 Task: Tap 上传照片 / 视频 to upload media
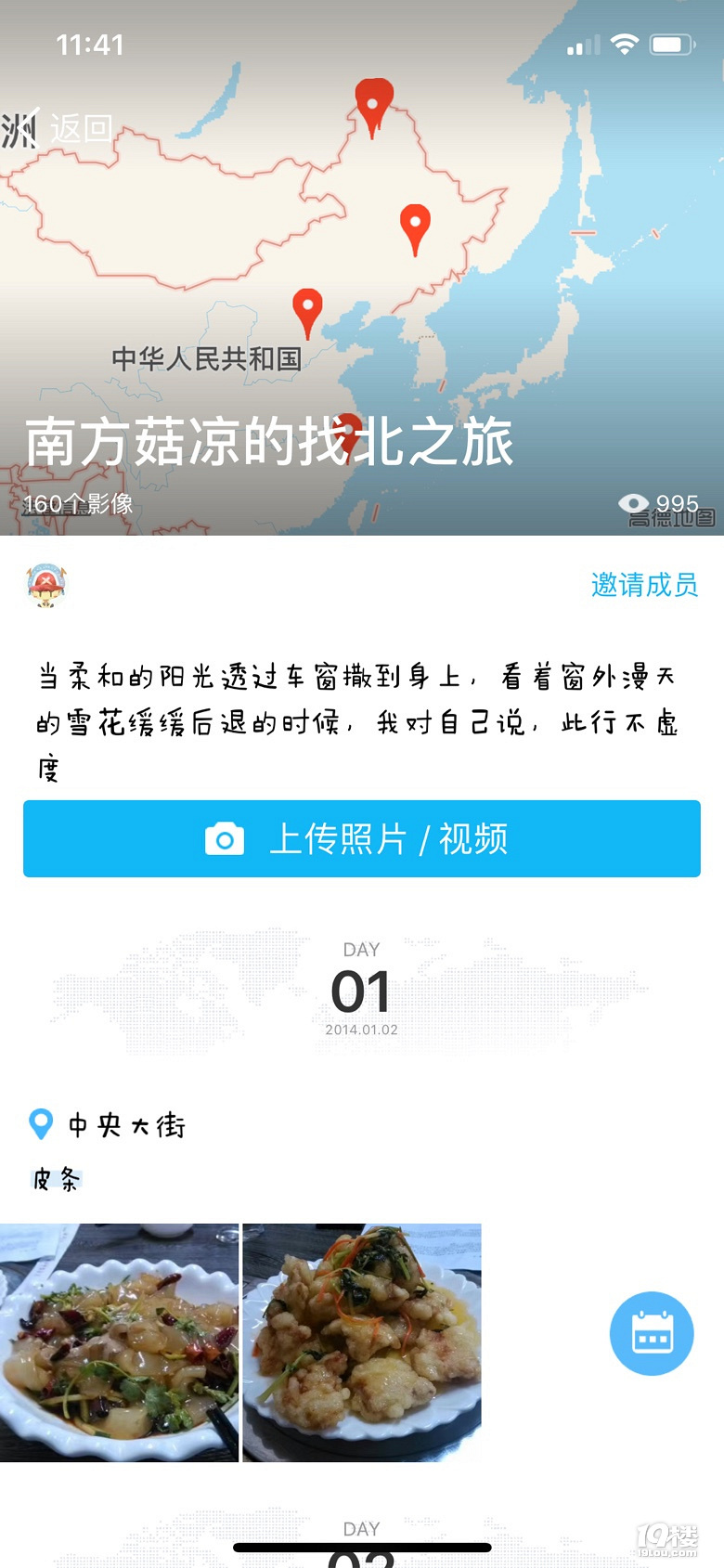pyautogui.click(x=362, y=838)
